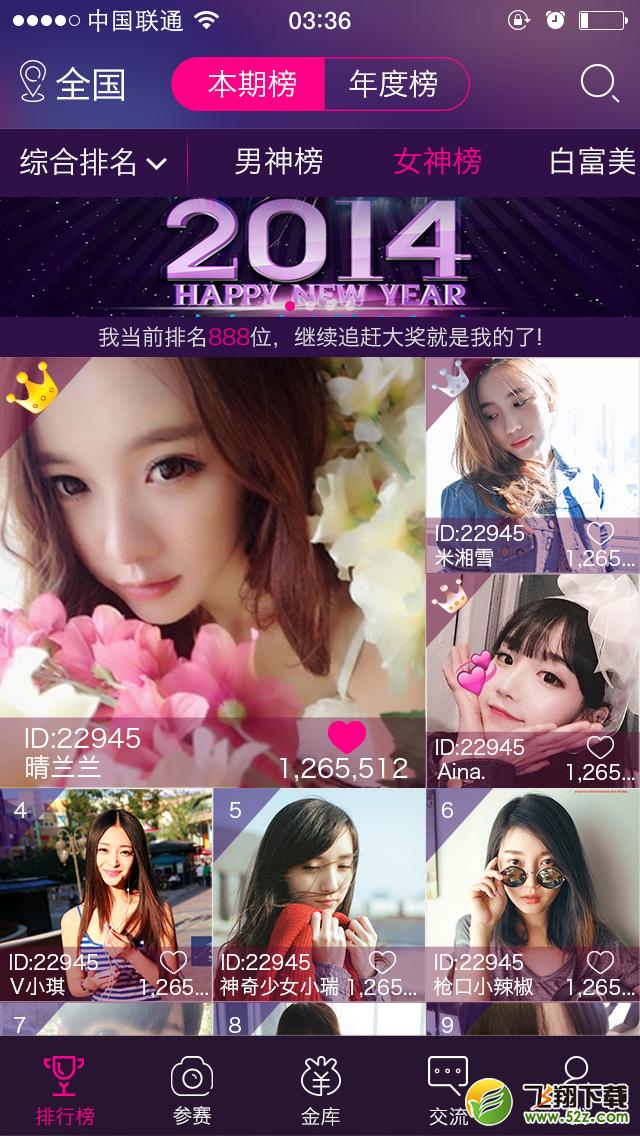640x1136 pixels.
Task: Go to the 参赛 camera tab
Action: coord(192,1090)
